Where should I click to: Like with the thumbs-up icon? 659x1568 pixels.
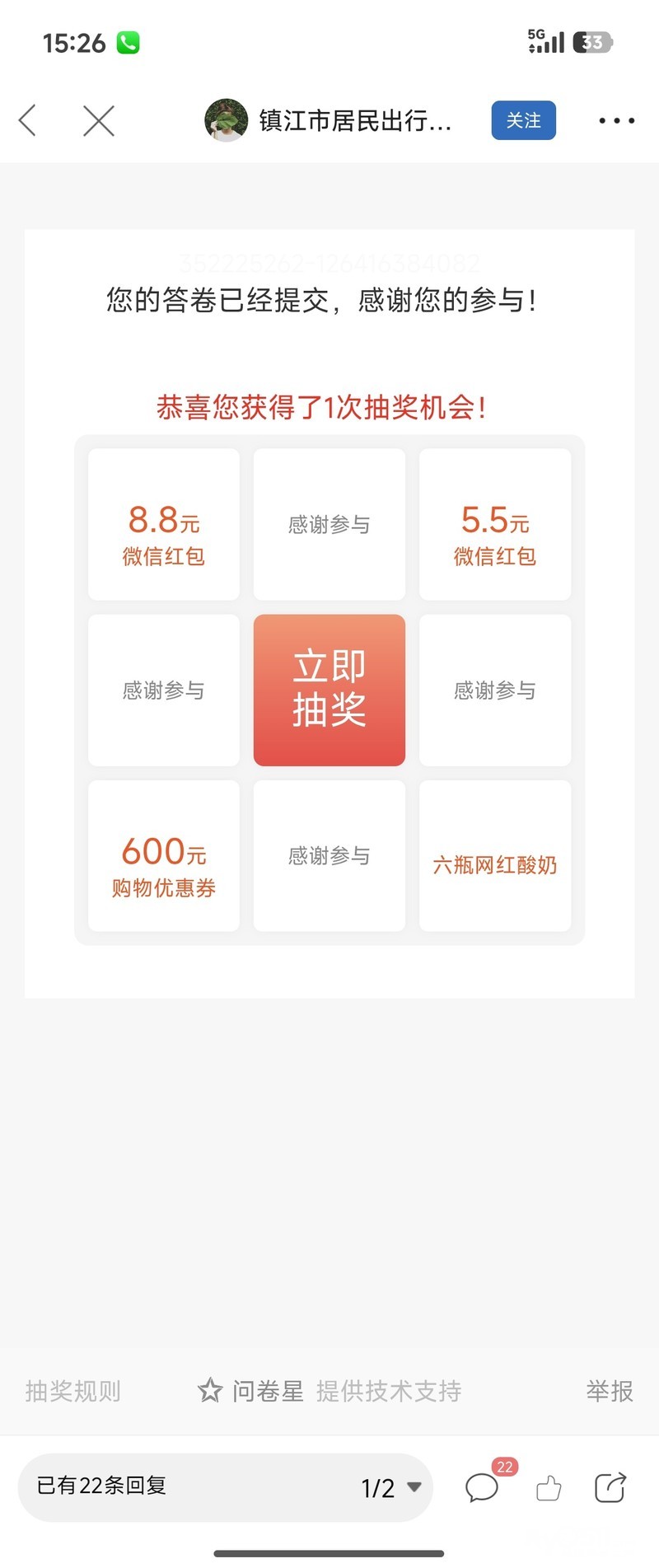(x=549, y=1488)
